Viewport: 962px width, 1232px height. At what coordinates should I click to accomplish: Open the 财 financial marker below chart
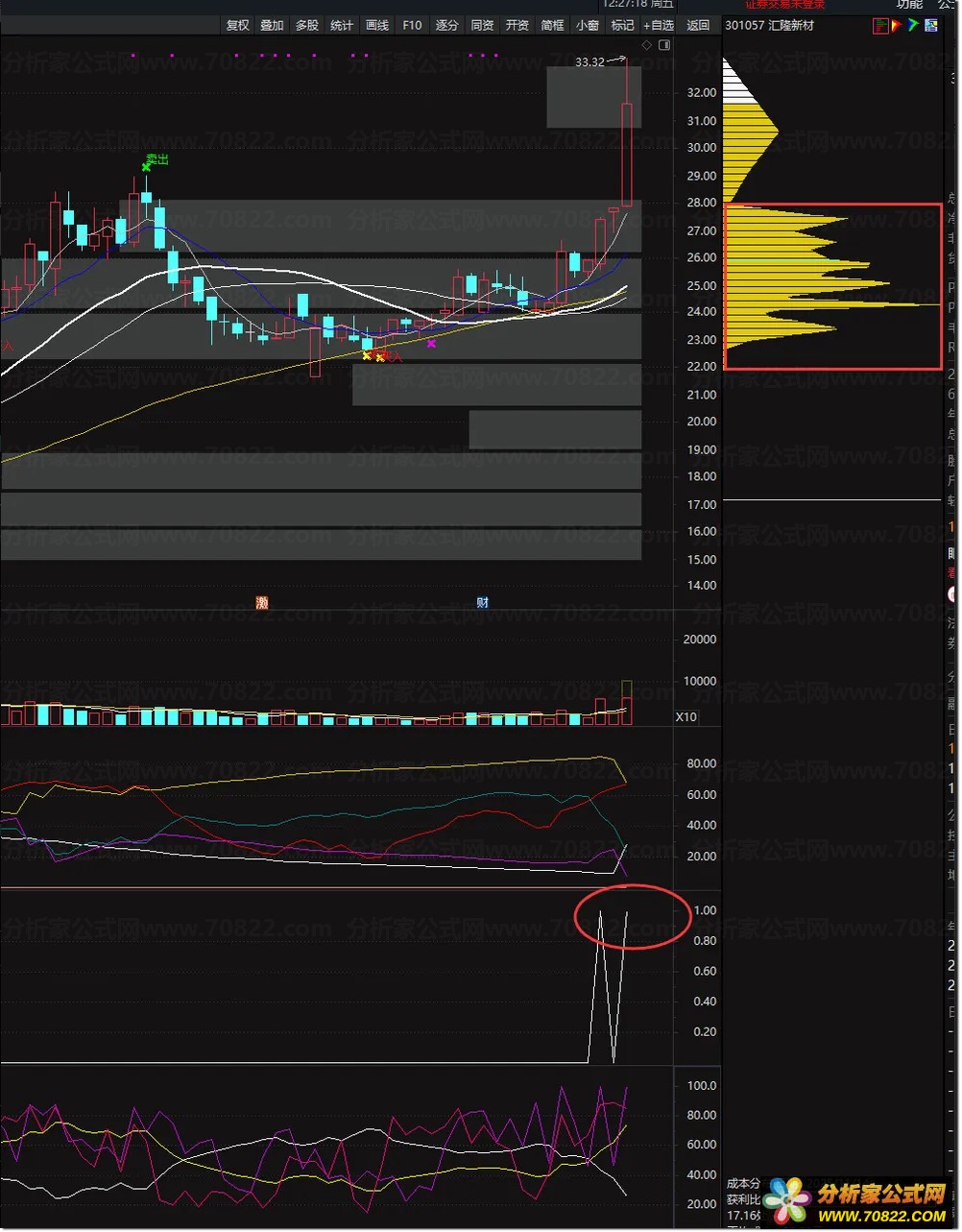[x=482, y=602]
